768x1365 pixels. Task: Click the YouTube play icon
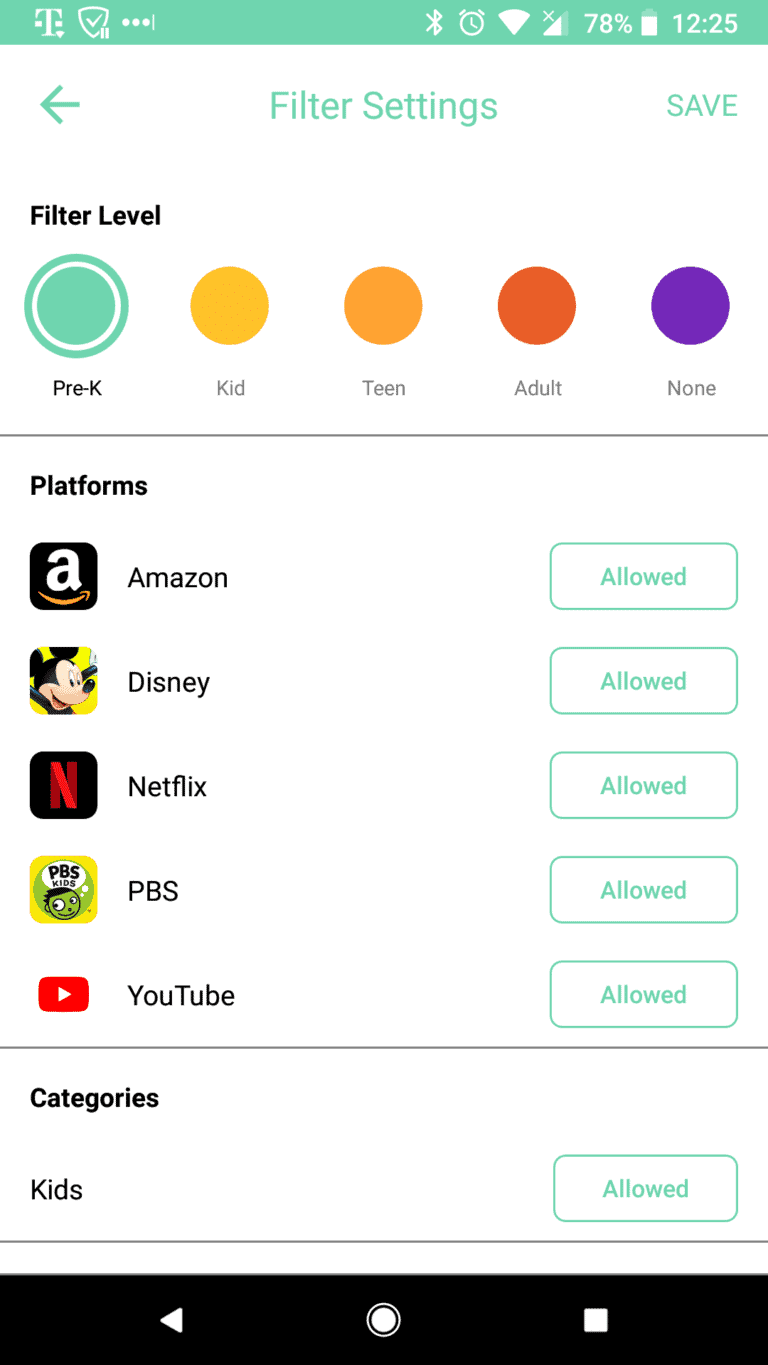[x=63, y=994]
